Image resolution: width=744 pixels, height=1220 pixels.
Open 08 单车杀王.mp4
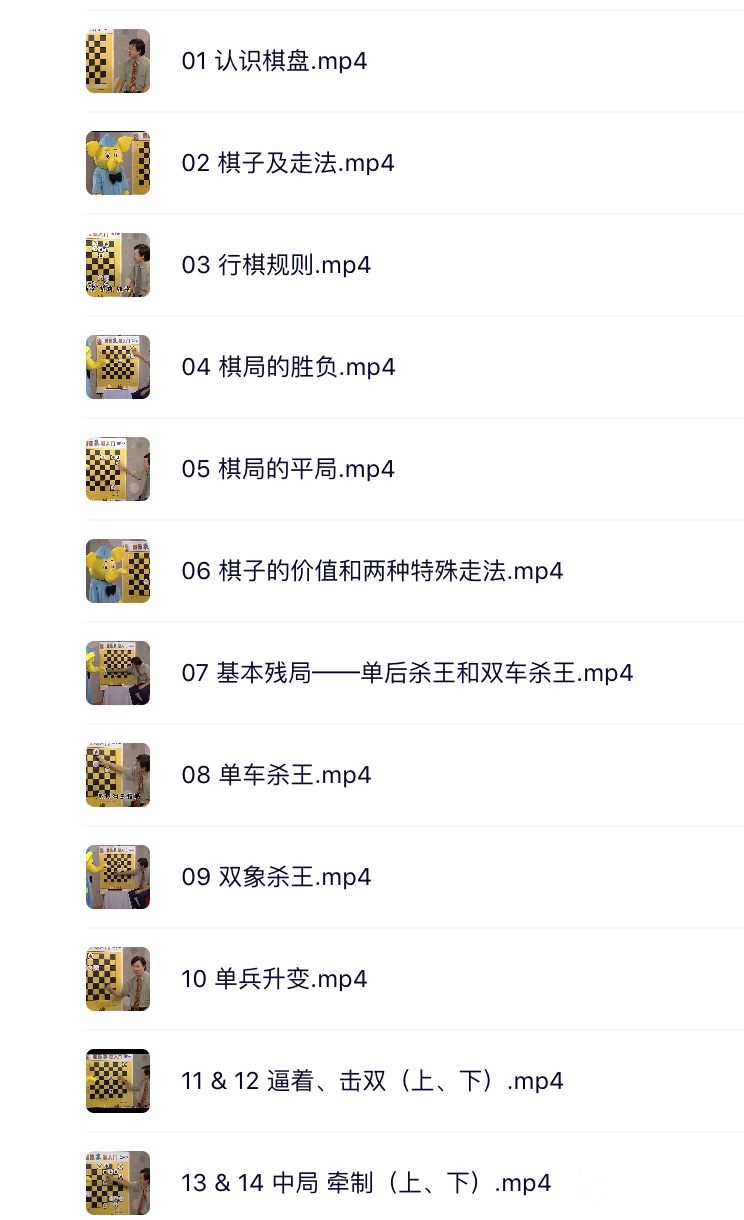coord(276,775)
